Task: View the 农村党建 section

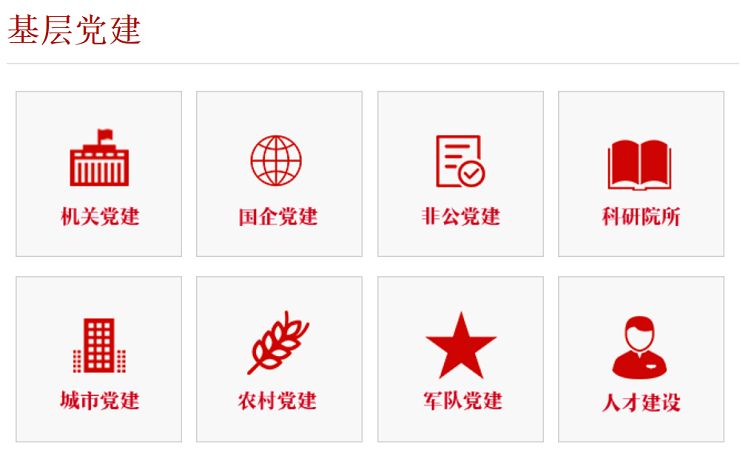Action: (x=278, y=359)
